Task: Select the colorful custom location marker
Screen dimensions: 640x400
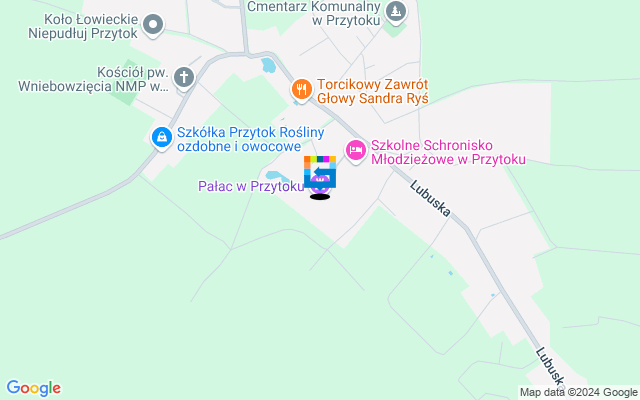Action: click(x=320, y=172)
